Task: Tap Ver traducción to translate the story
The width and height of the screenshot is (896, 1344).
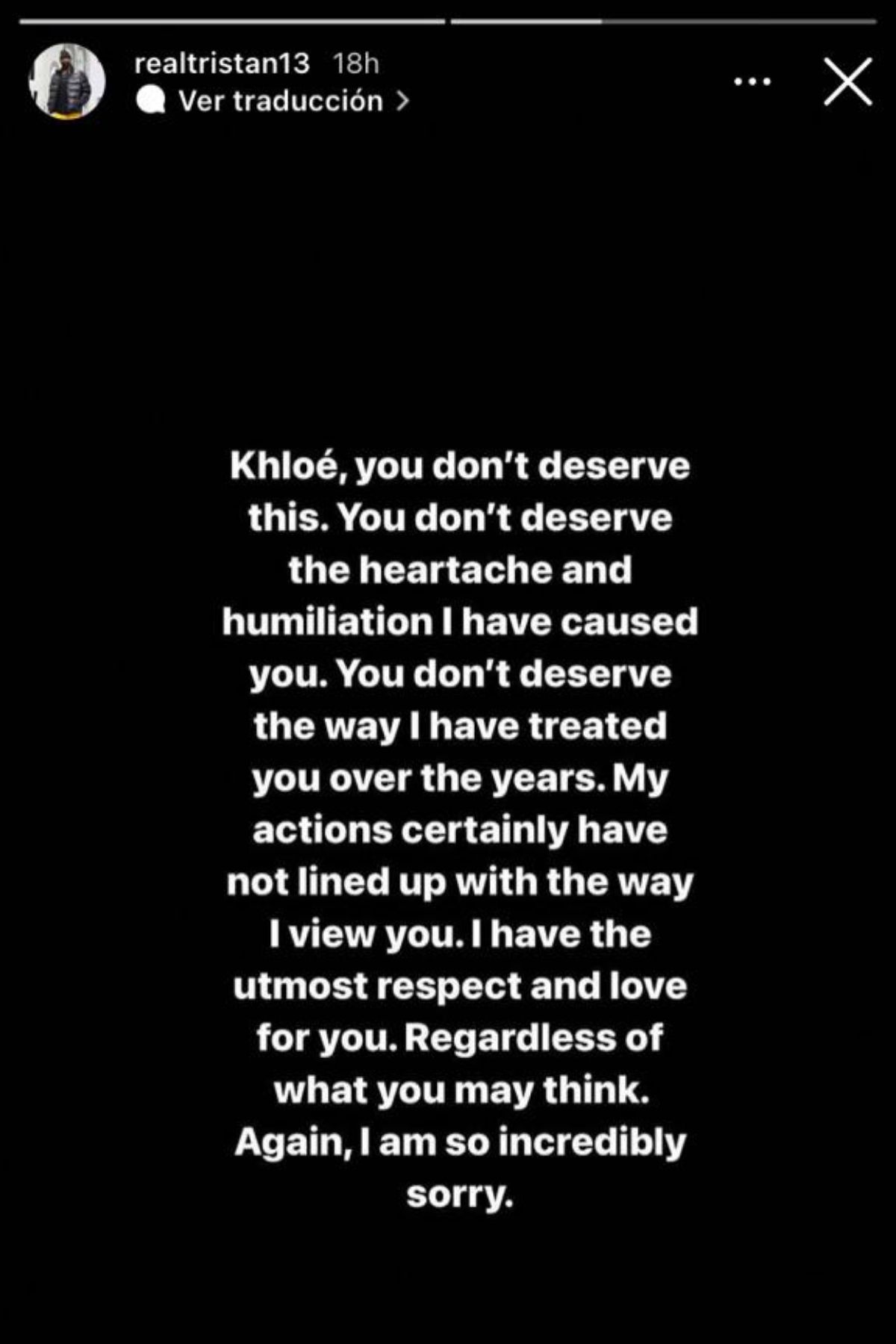Action: click(280, 101)
